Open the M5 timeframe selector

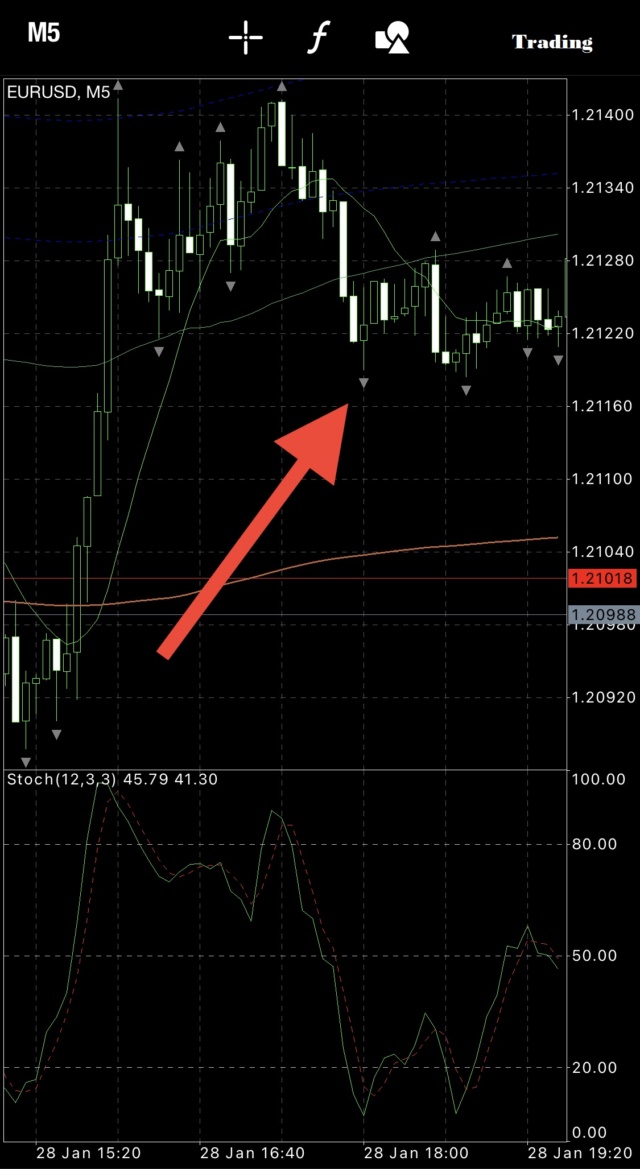tap(43, 34)
